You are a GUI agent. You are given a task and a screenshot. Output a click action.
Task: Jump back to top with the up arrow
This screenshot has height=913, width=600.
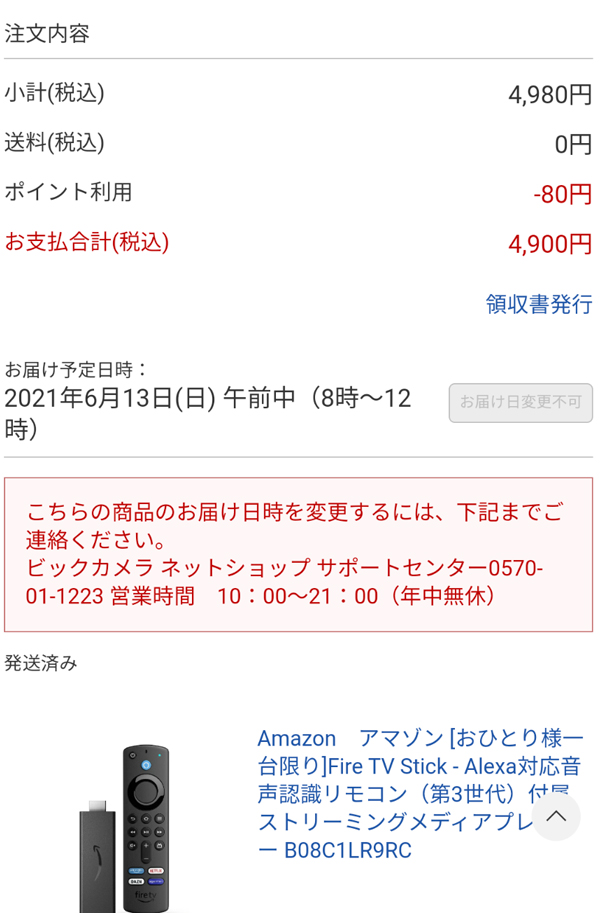pyautogui.click(x=556, y=816)
